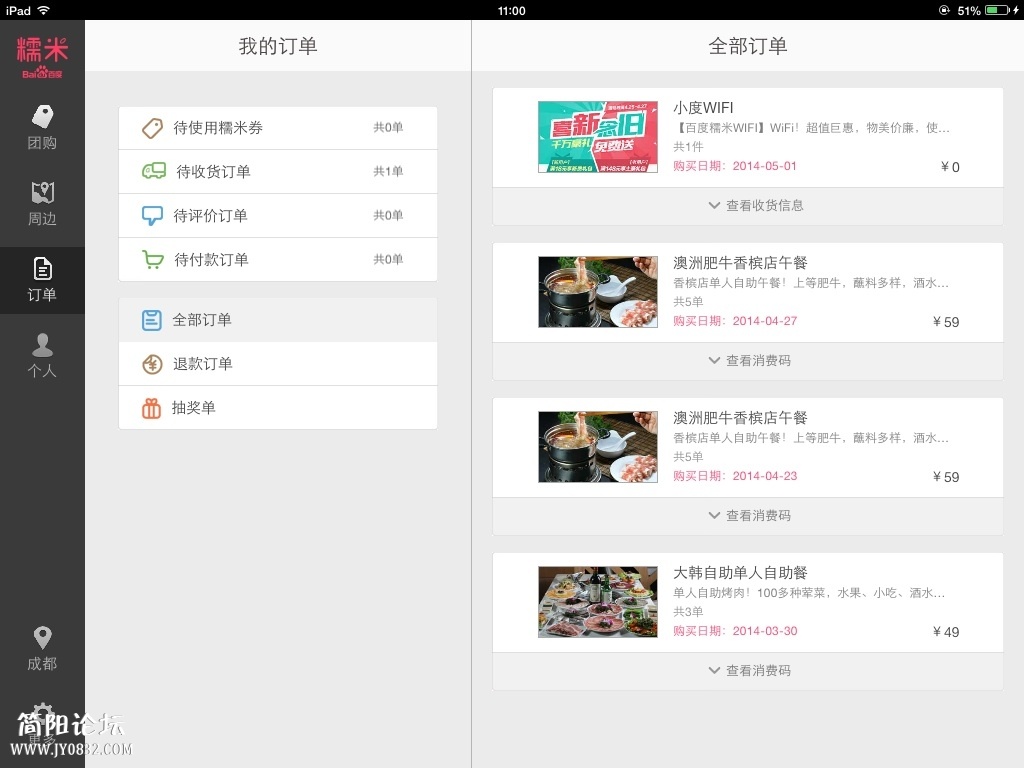This screenshot has height=768, width=1024.
Task: Expand 查看消费码 for 大韩自助 order
Action: (747, 671)
